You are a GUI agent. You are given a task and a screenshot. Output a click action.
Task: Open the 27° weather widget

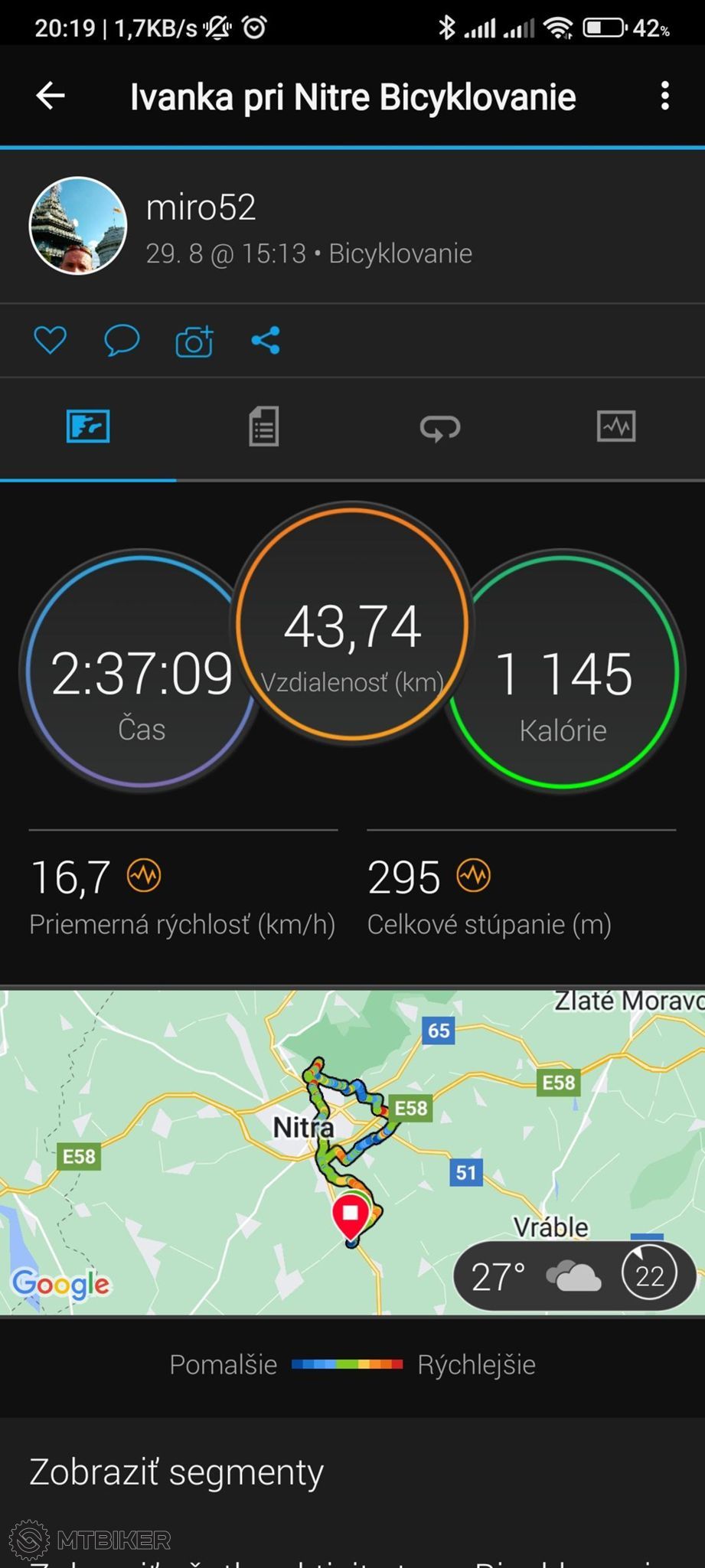click(x=575, y=1276)
